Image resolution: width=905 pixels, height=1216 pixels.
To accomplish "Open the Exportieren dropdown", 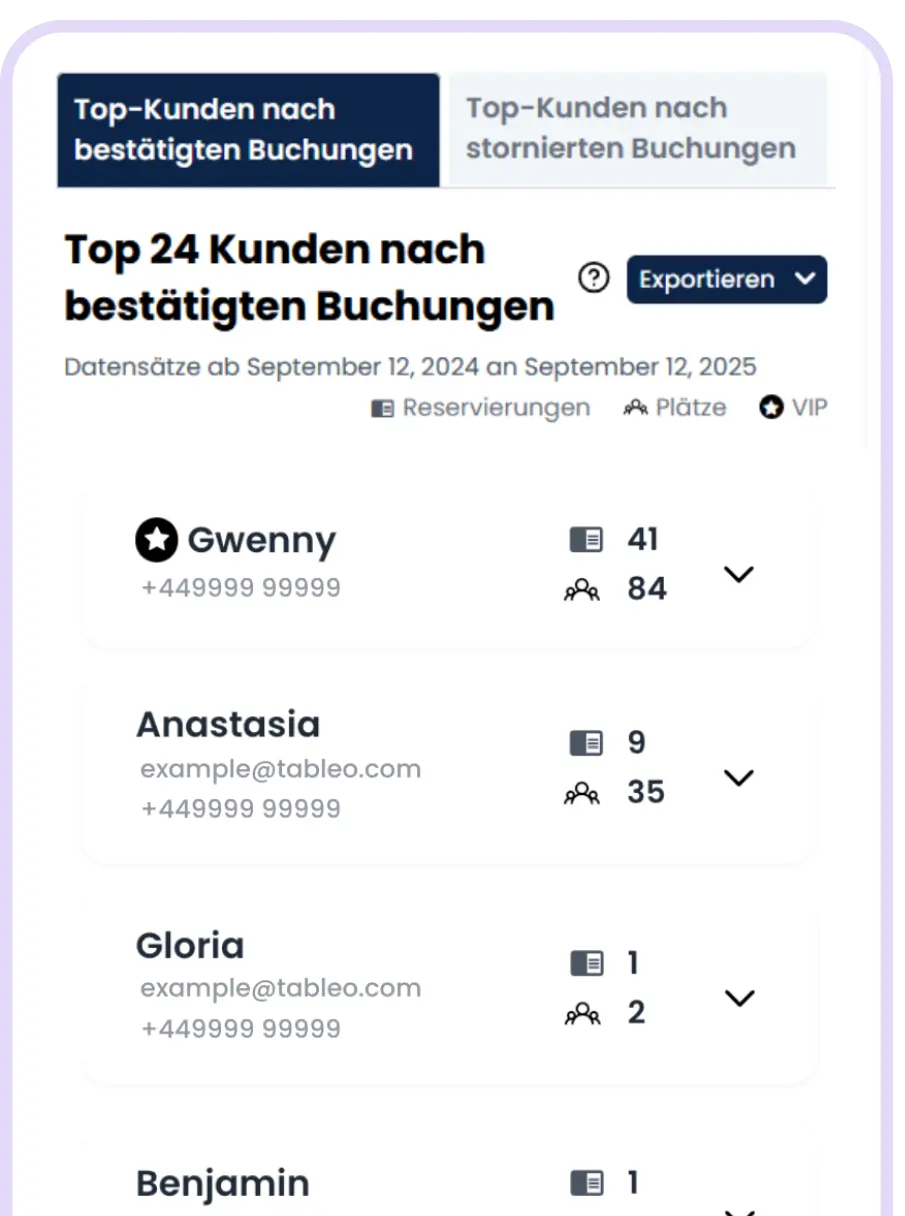I will 726,279.
